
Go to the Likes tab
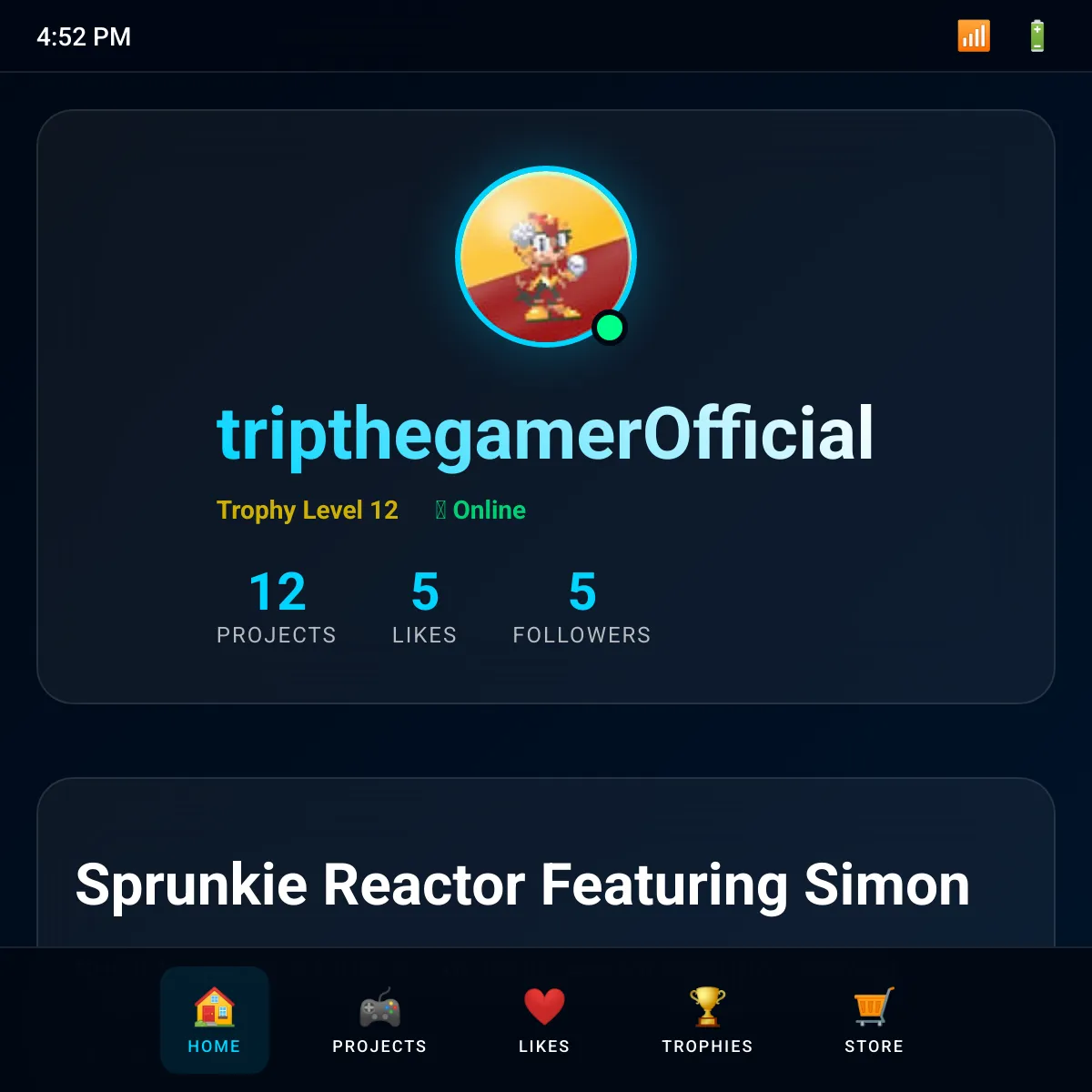(x=544, y=1019)
